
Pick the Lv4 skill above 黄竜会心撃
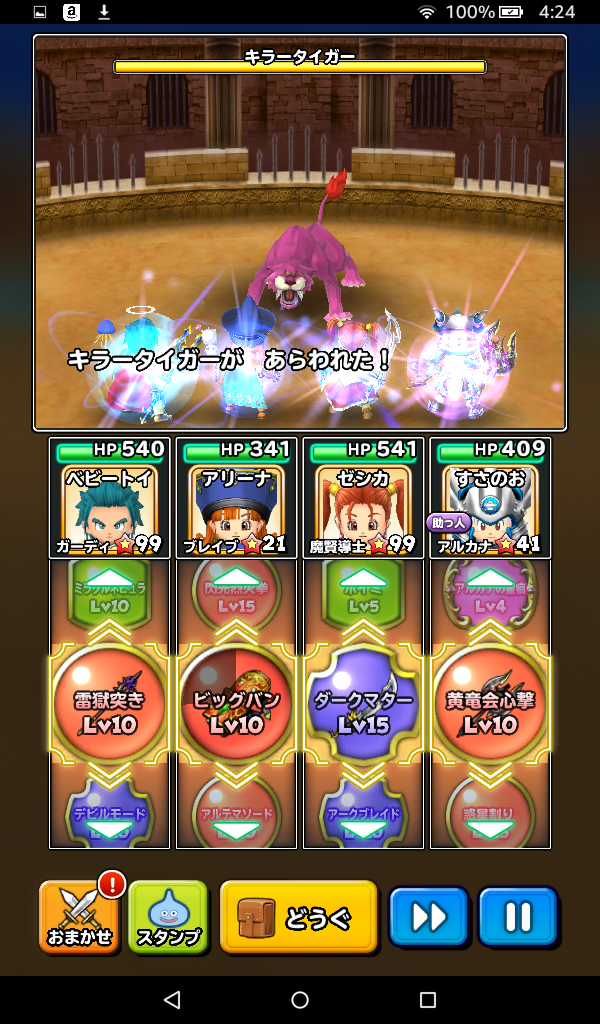pyautogui.click(x=489, y=593)
